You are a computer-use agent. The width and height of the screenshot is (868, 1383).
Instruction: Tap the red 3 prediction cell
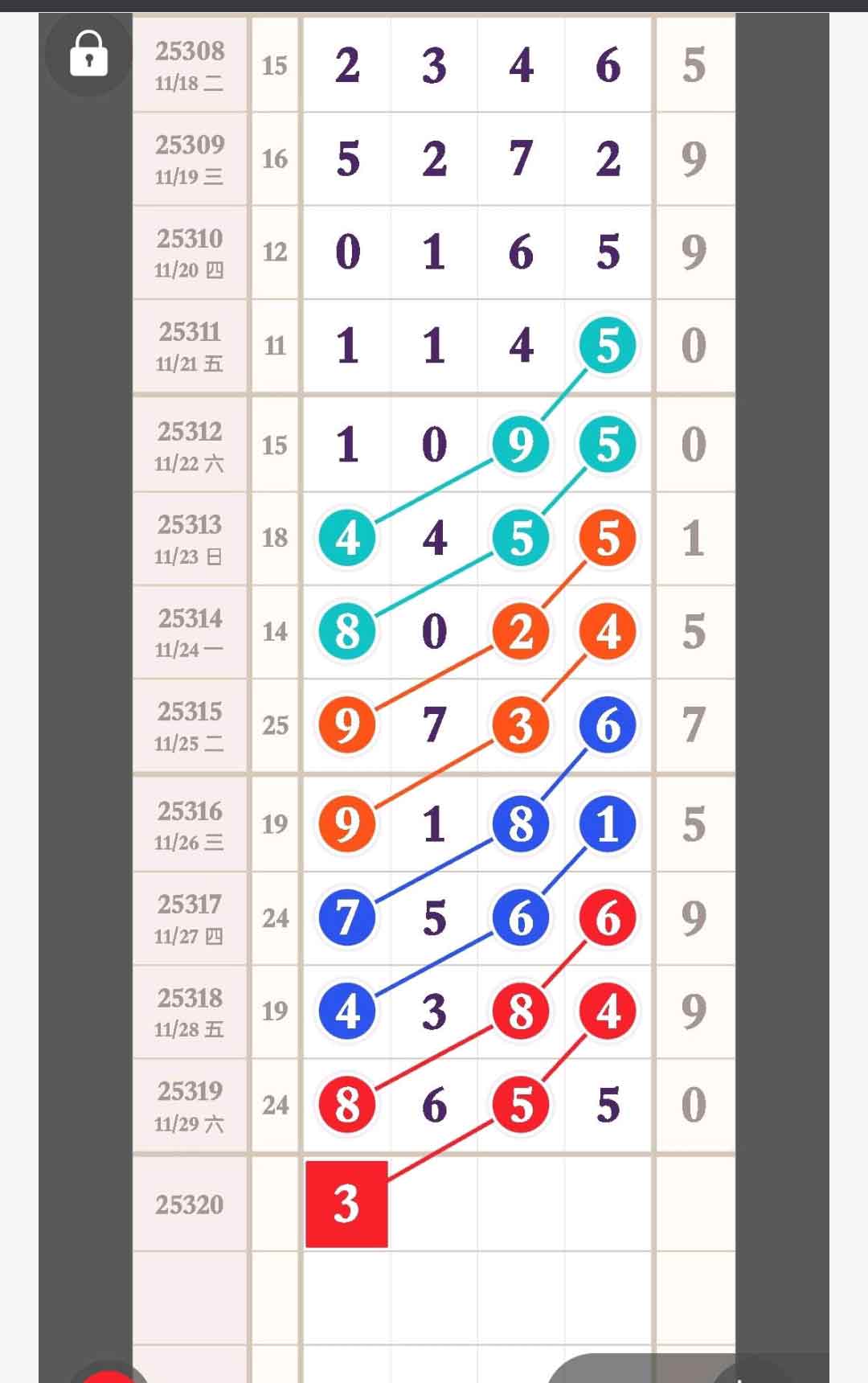pos(346,1204)
